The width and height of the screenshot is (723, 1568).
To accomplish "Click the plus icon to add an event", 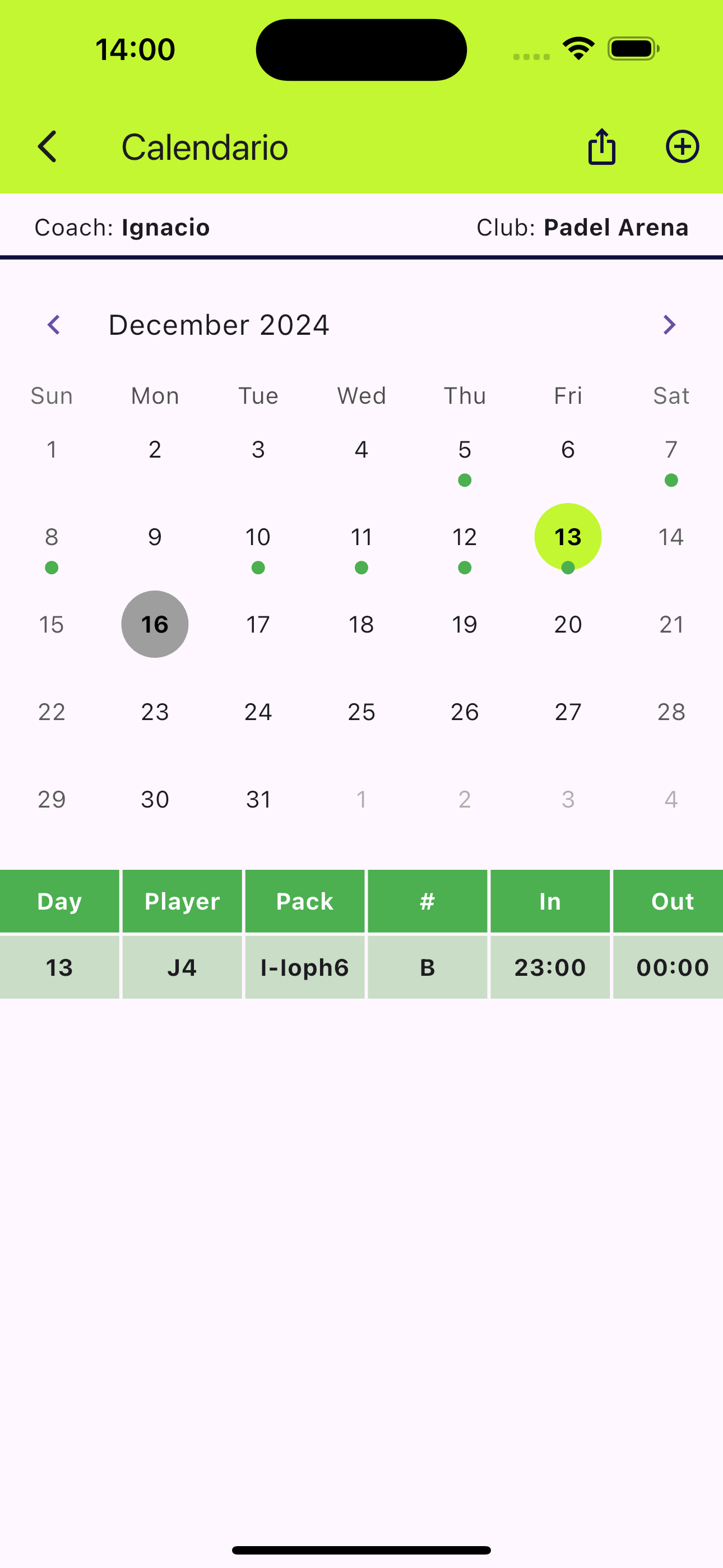I will pyautogui.click(x=682, y=146).
